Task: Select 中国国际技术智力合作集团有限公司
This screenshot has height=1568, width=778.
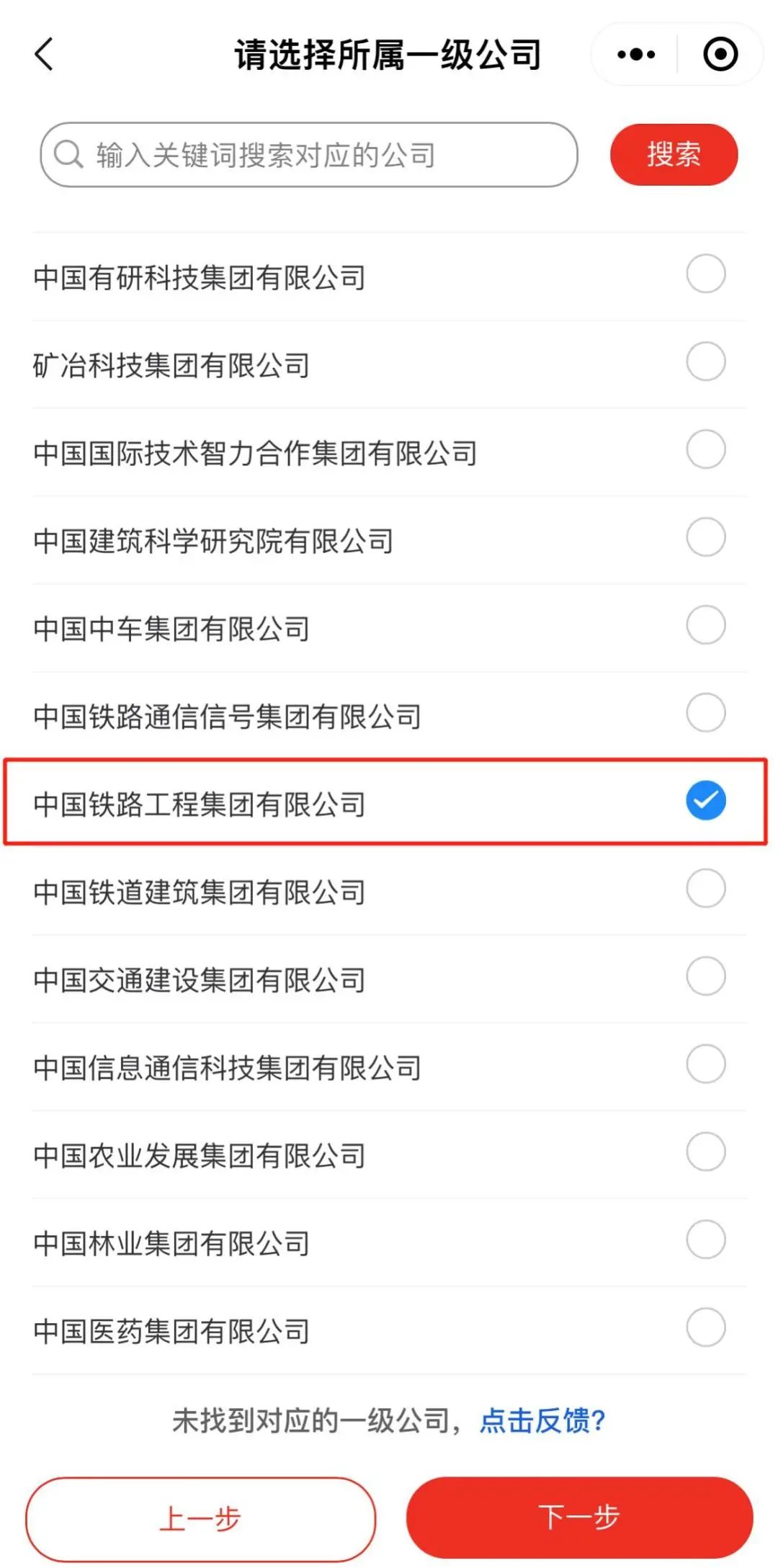Action: (705, 449)
